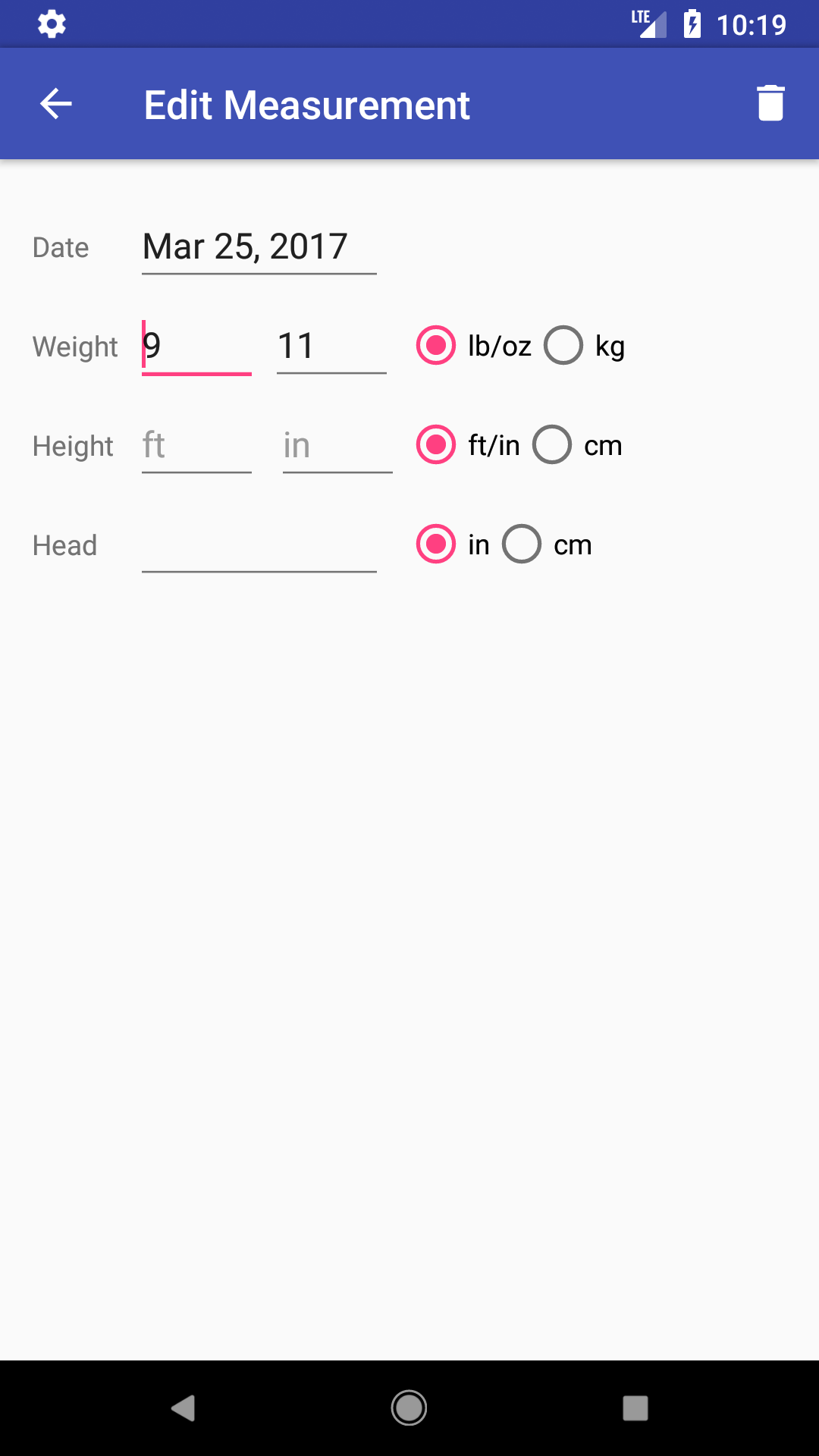
Task: Click the weight pounds field showing 9
Action: click(x=196, y=347)
